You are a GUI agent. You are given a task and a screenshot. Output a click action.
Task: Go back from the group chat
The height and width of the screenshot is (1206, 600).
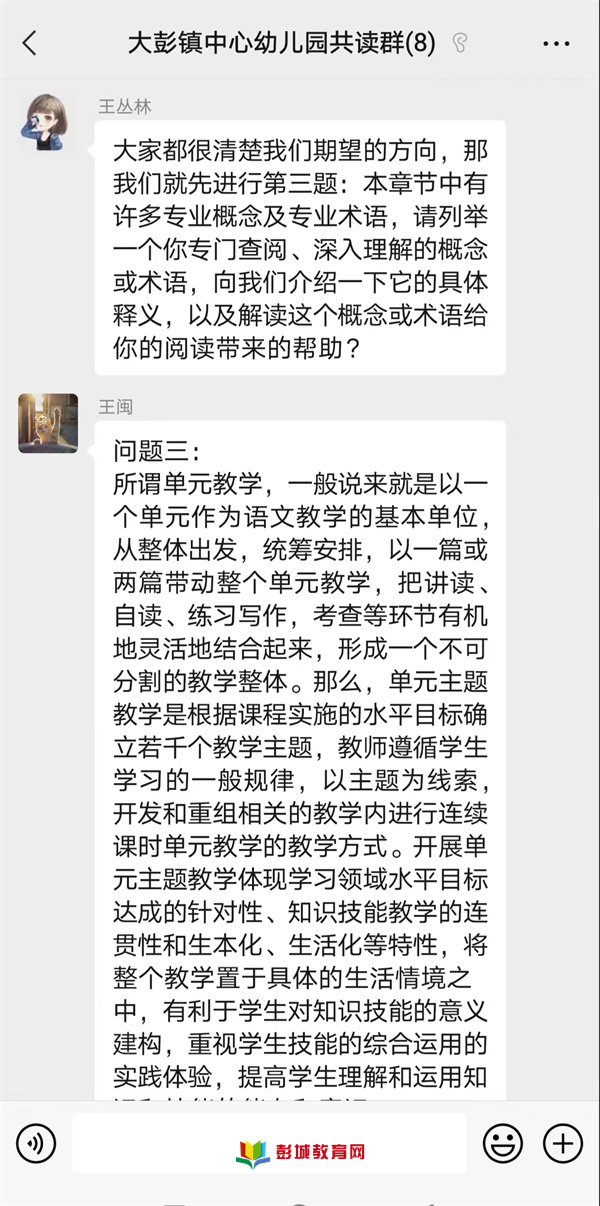tap(30, 43)
